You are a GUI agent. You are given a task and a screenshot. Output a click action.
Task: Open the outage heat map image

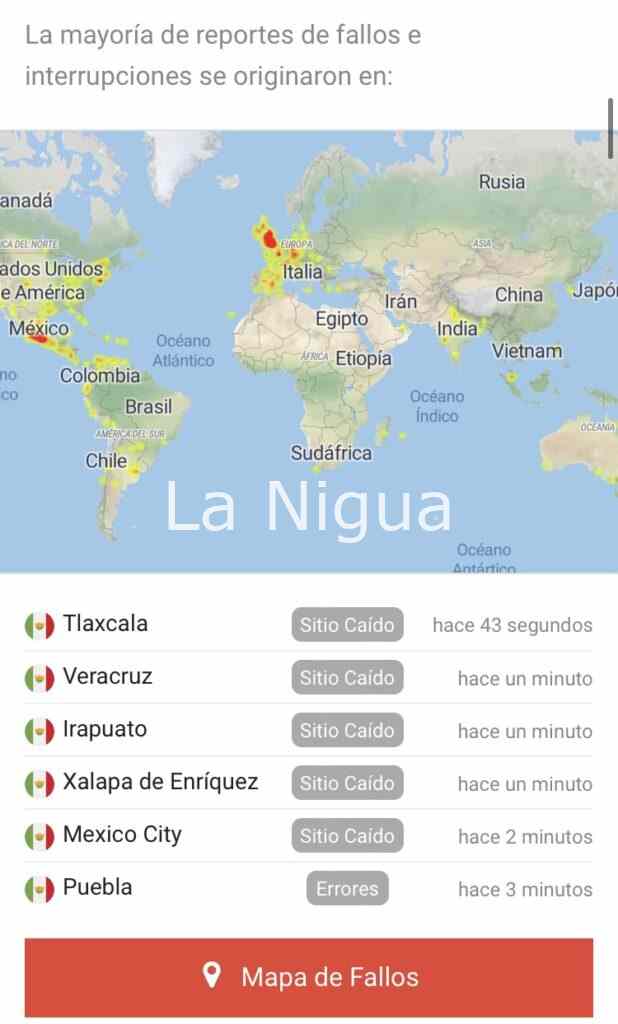(308, 350)
